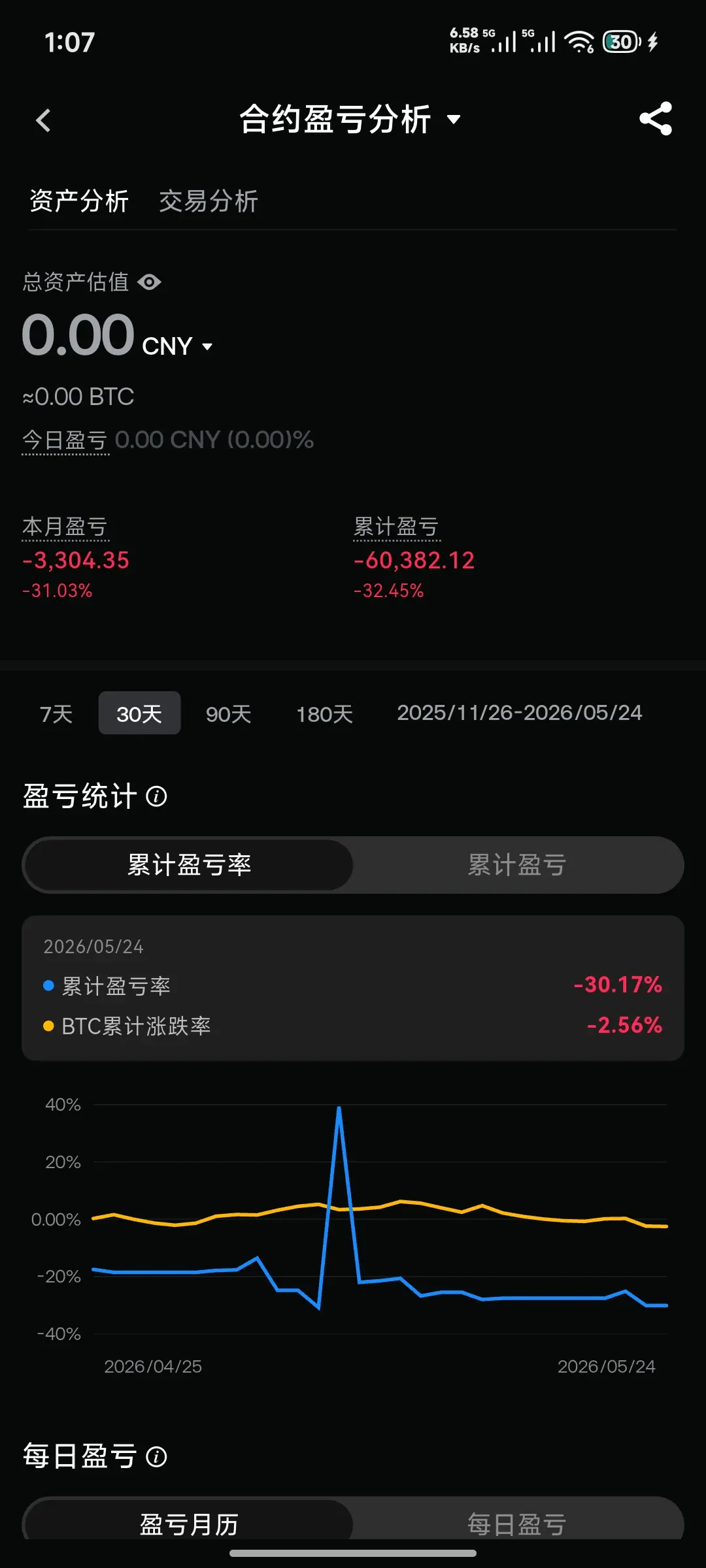Select the 180天 time range

pos(325,713)
